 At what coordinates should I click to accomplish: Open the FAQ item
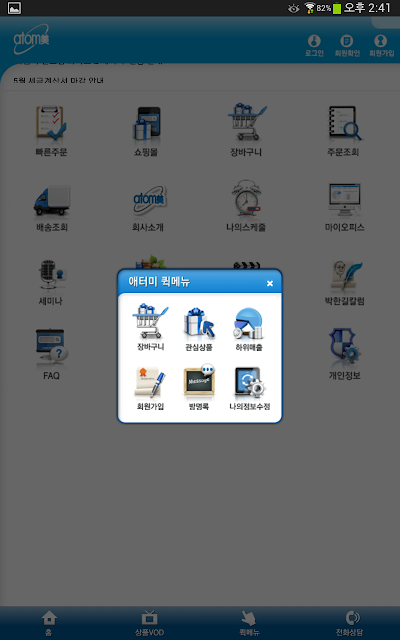pos(51,354)
